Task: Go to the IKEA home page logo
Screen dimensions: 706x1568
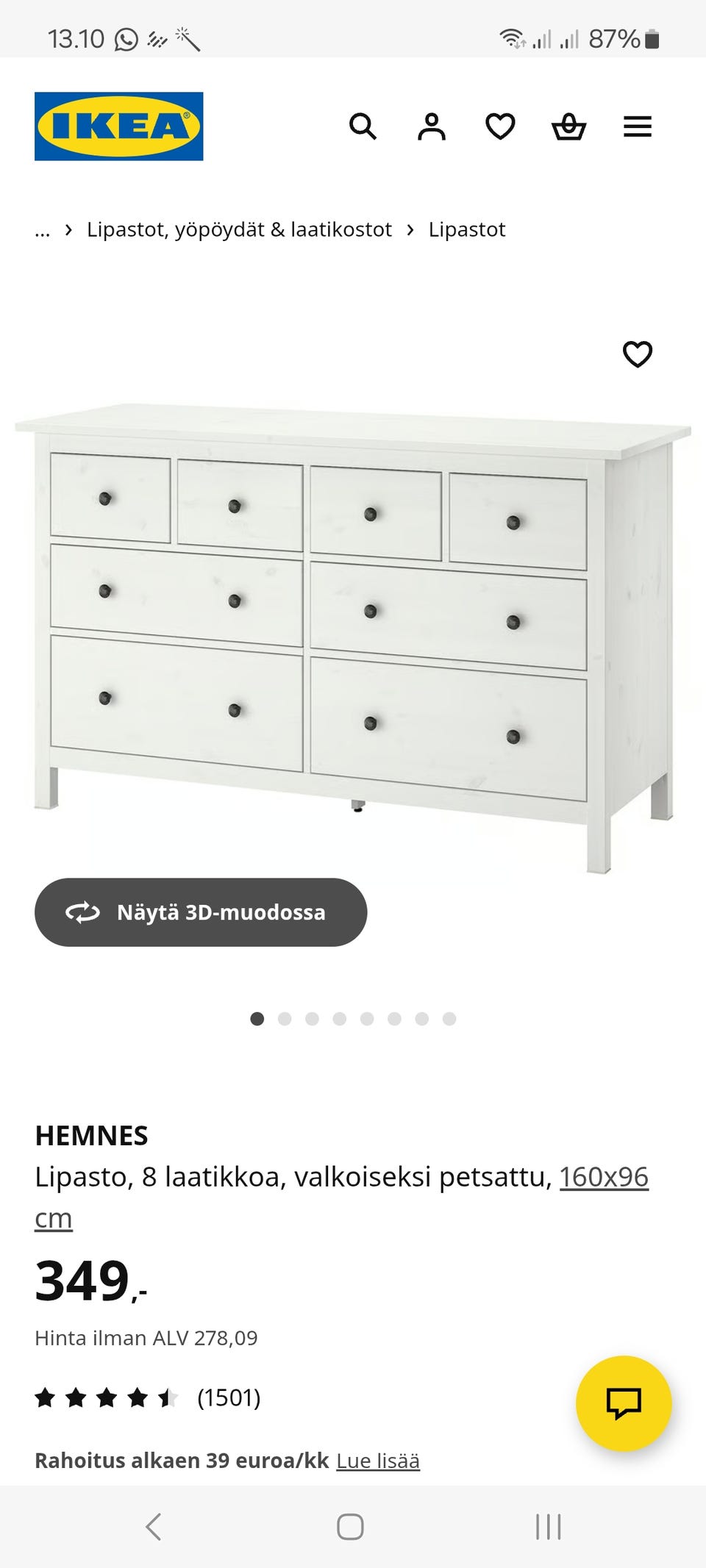Action: [119, 126]
